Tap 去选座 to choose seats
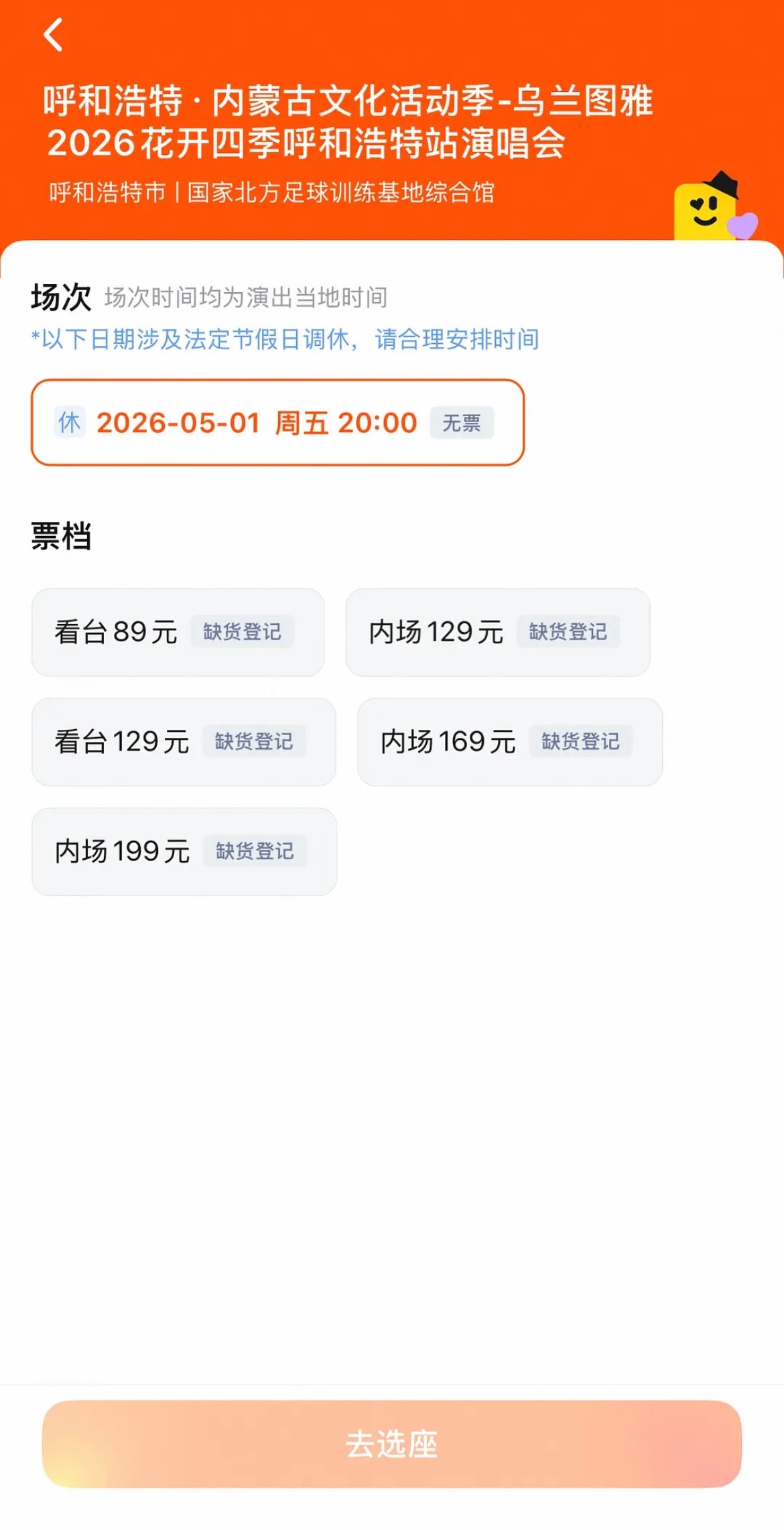 392,1445
